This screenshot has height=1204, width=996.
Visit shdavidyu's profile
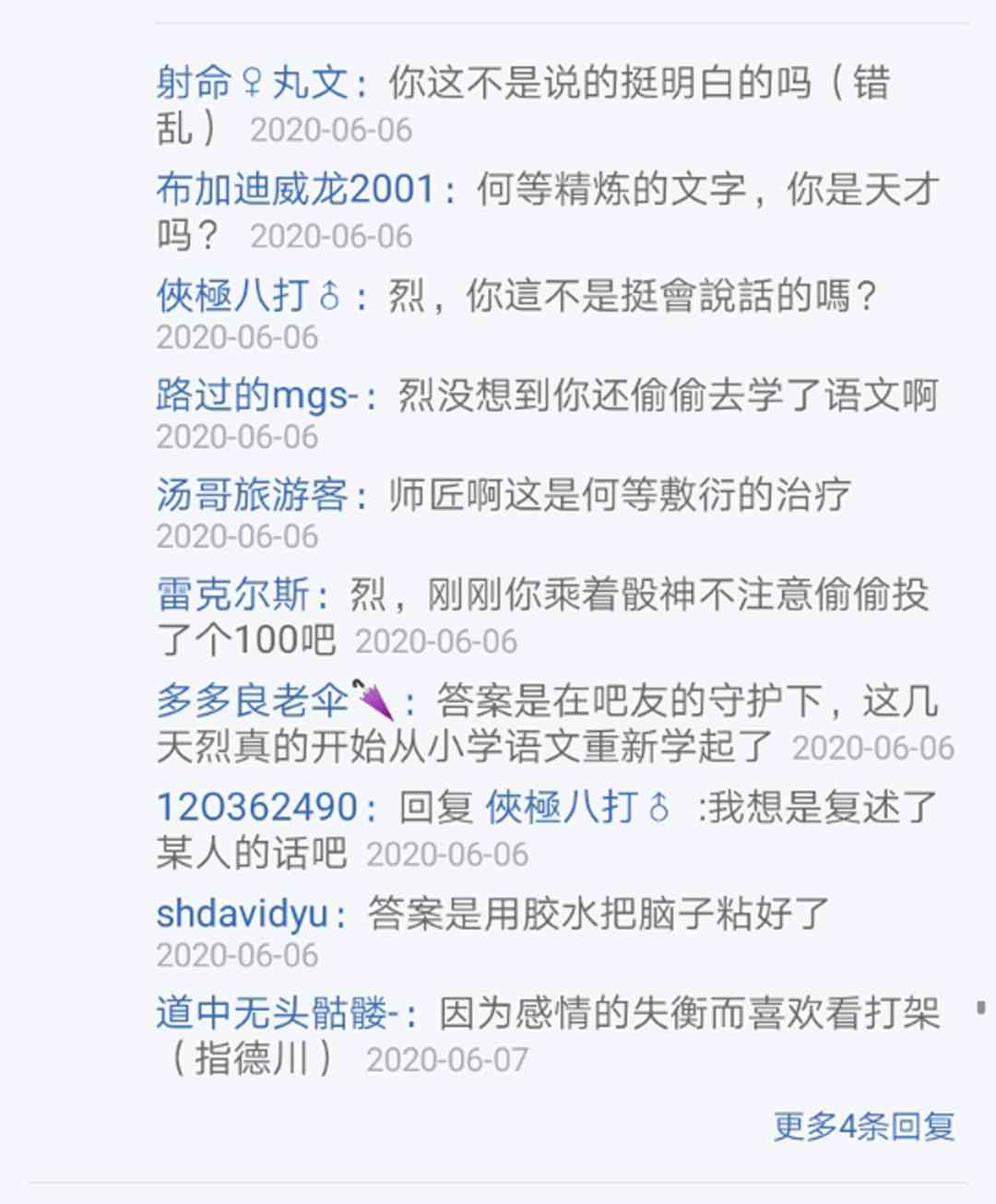(x=243, y=914)
